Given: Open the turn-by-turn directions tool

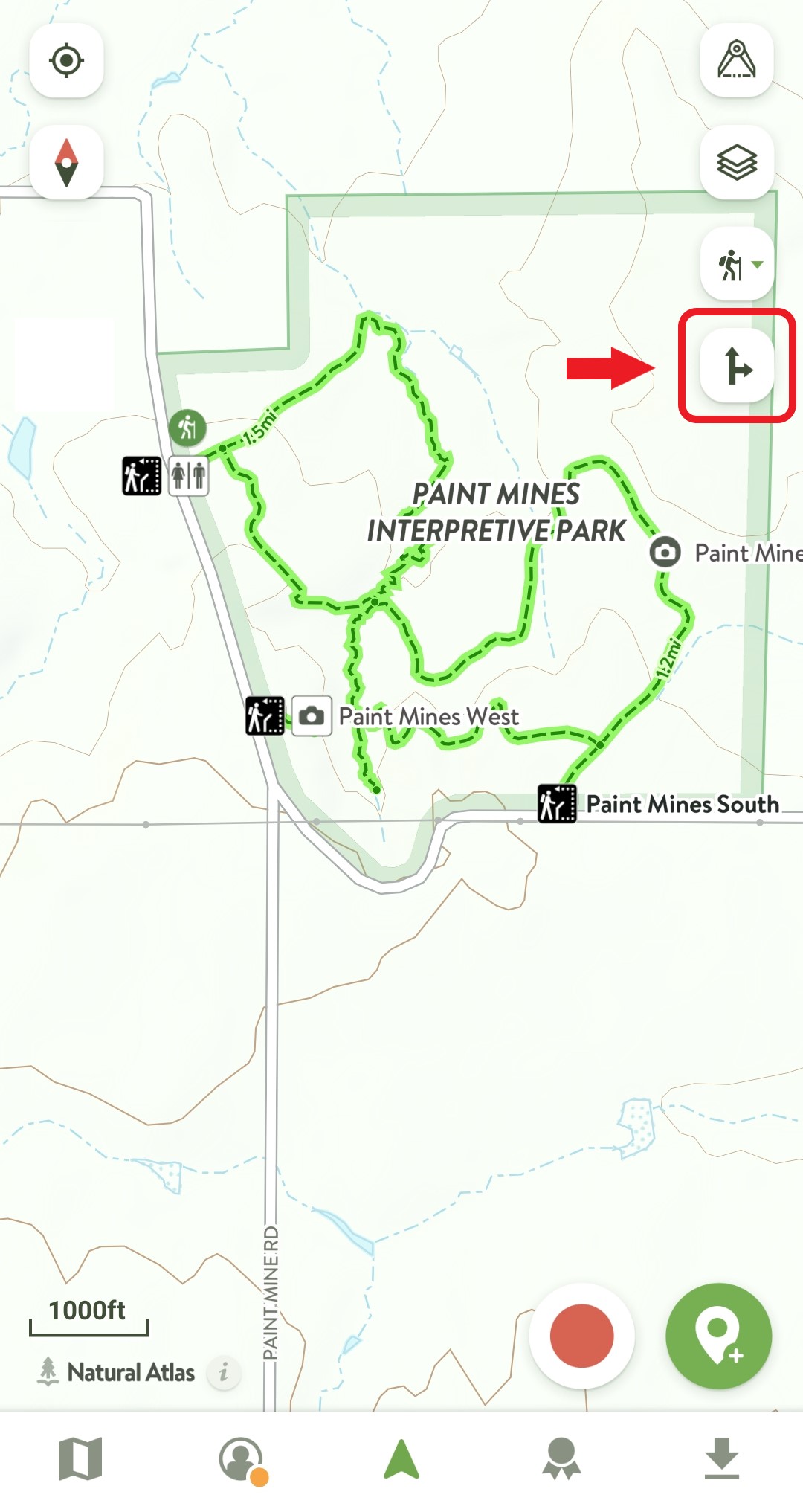Looking at the screenshot, I should (x=738, y=367).
